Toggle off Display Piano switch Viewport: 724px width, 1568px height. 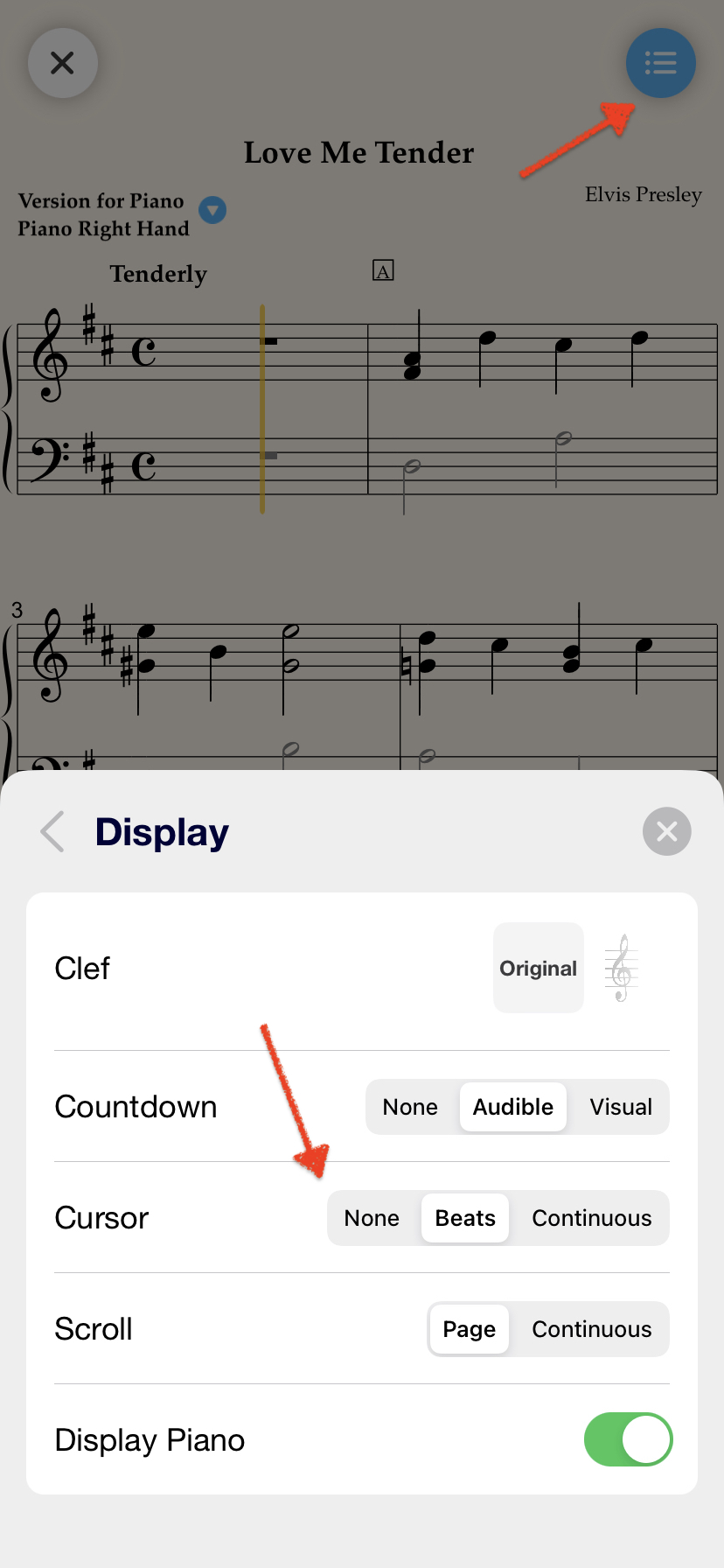point(628,1439)
